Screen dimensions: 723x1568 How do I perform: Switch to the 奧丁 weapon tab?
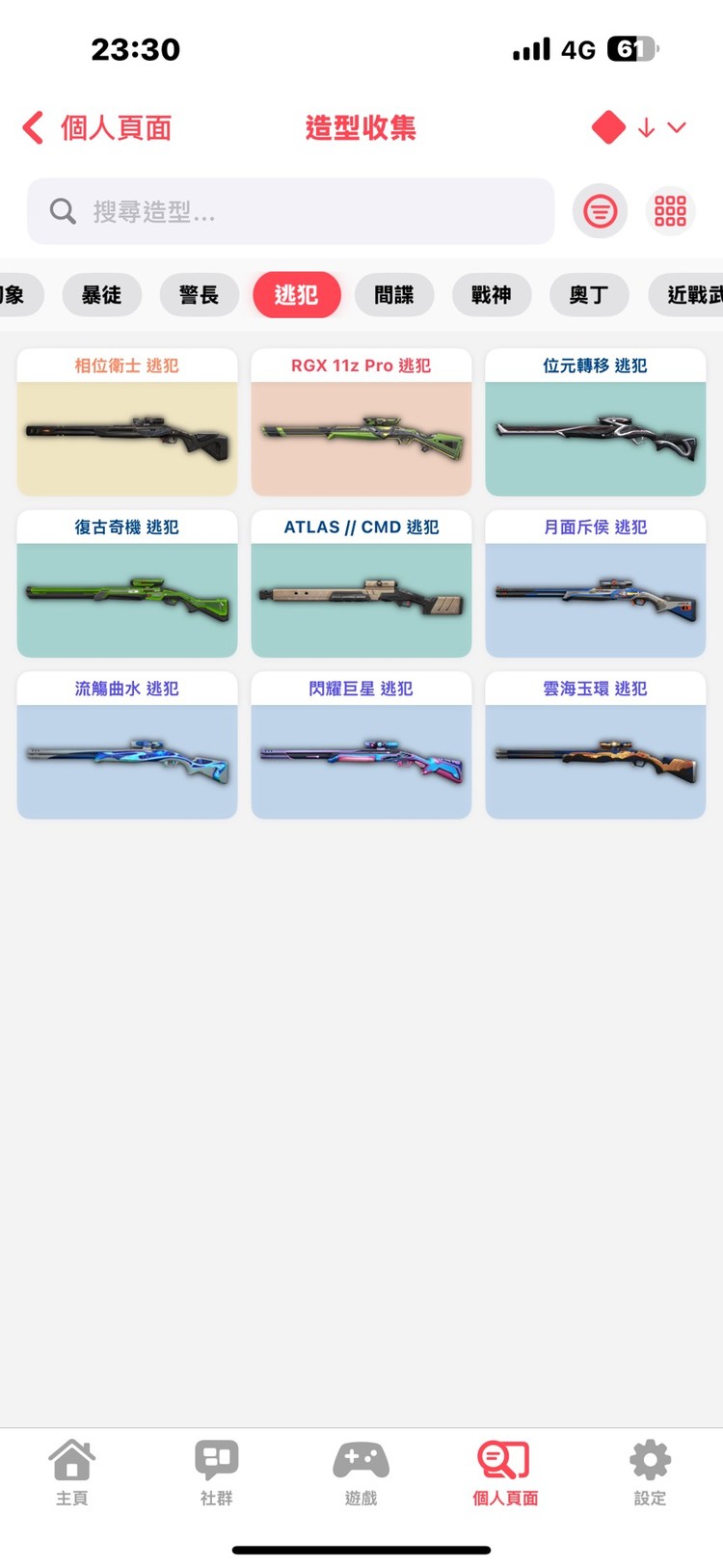click(589, 295)
